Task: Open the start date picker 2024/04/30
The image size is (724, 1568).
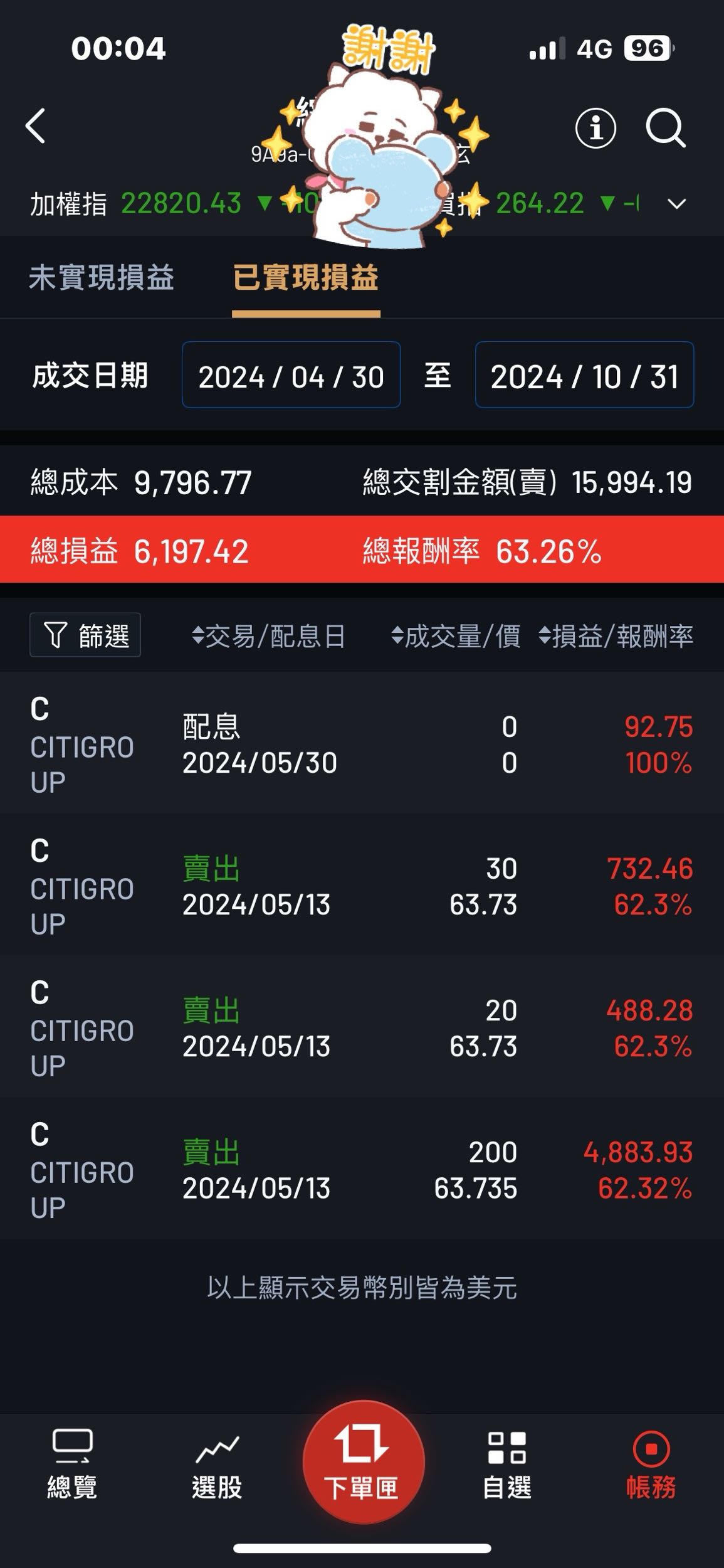Action: (291, 375)
